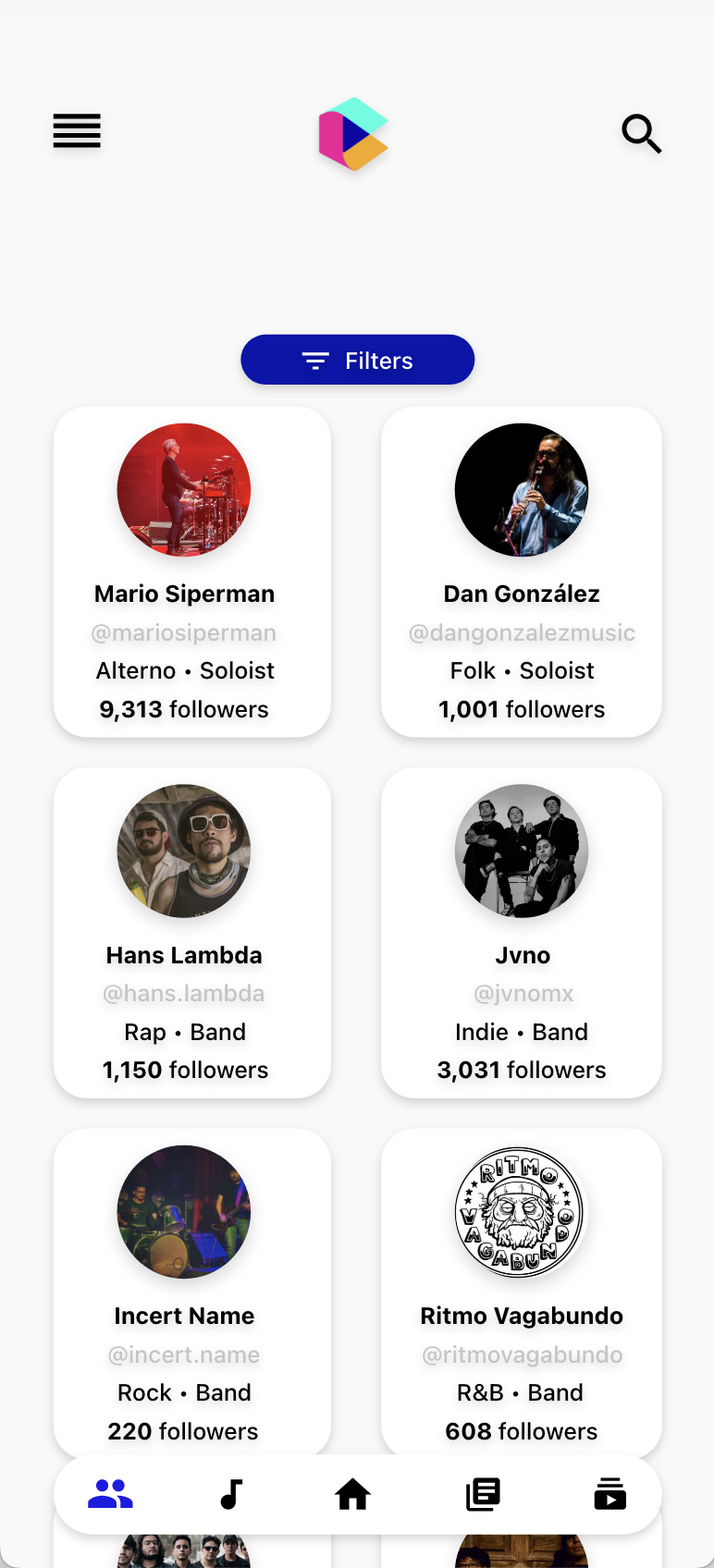Open the hamburger drawer menu
The image size is (714, 1568).
click(77, 131)
